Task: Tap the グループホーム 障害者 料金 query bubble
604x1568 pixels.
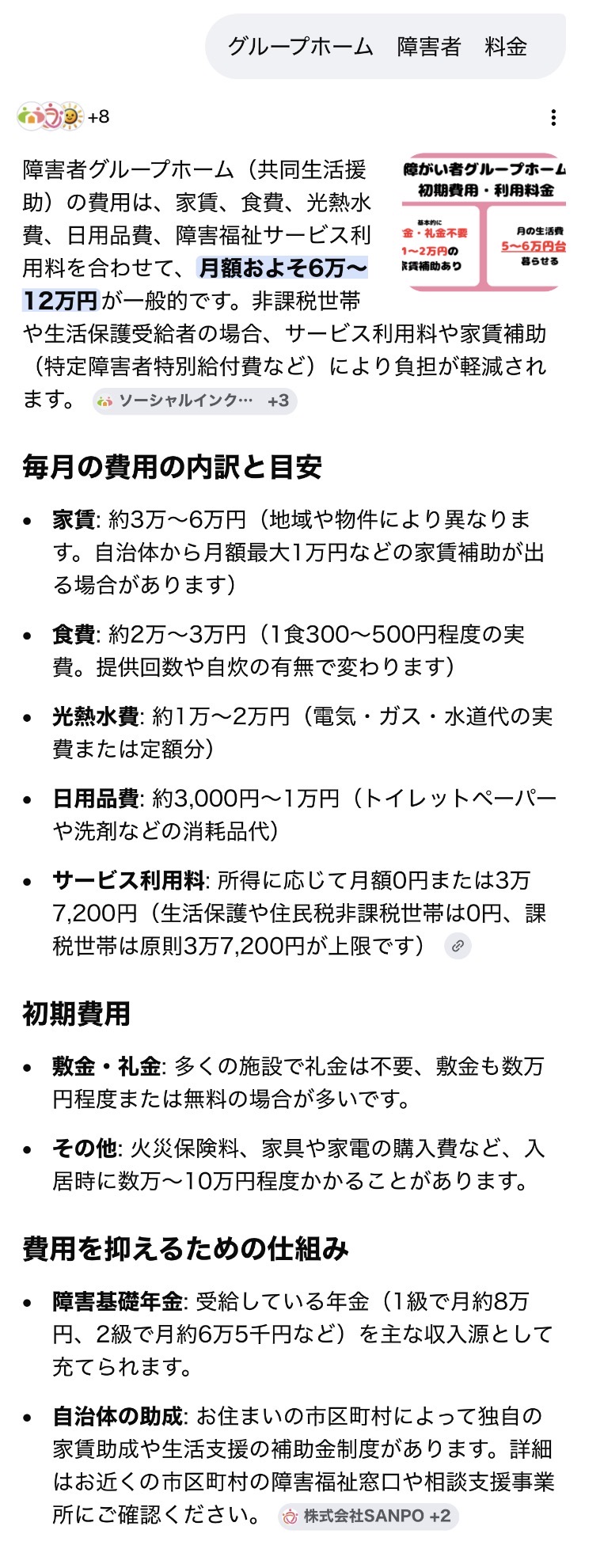Action: click(x=386, y=47)
